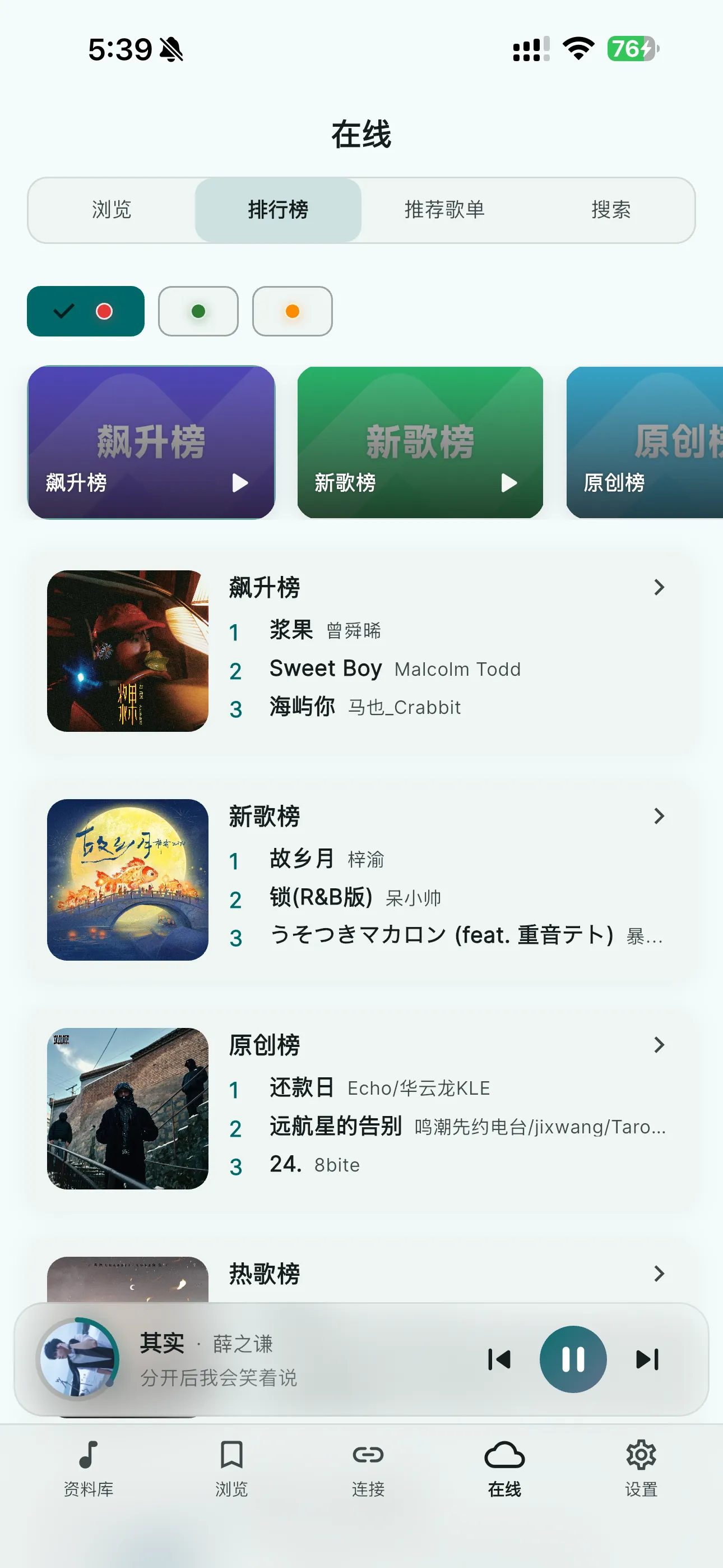Pause the currently playing song 其实

(x=573, y=1359)
